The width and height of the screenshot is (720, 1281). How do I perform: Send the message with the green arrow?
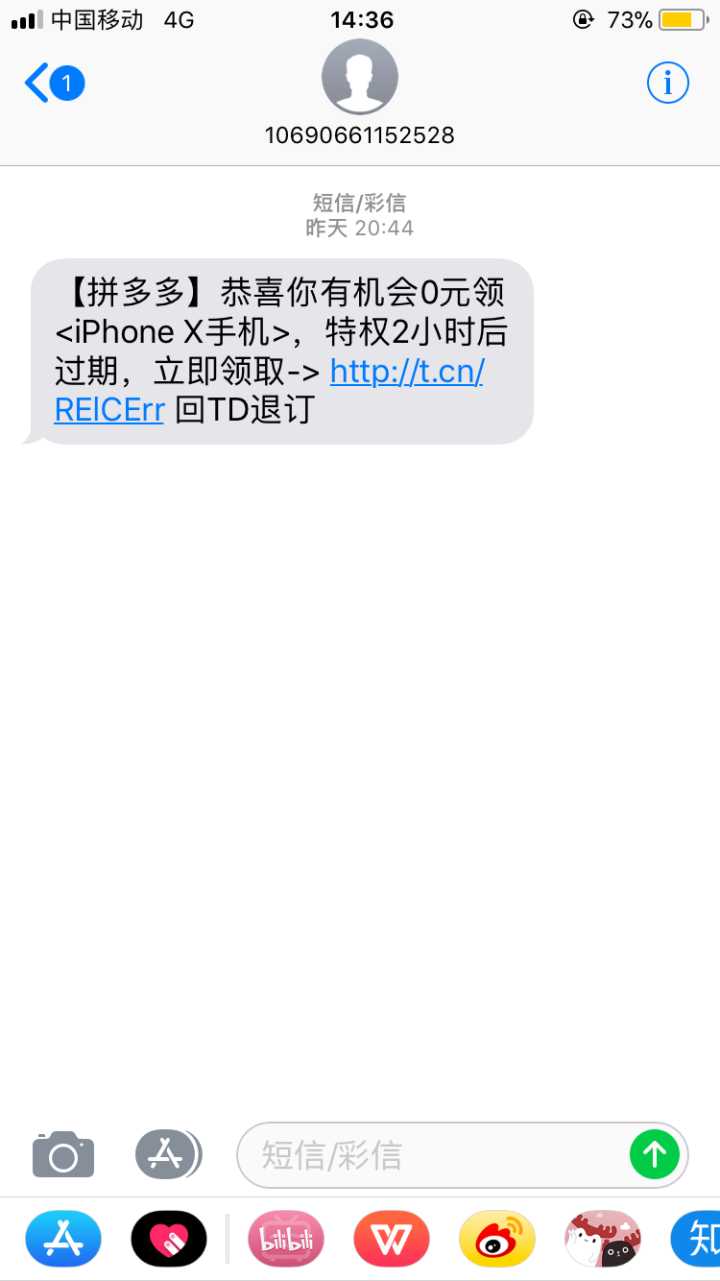[654, 1155]
